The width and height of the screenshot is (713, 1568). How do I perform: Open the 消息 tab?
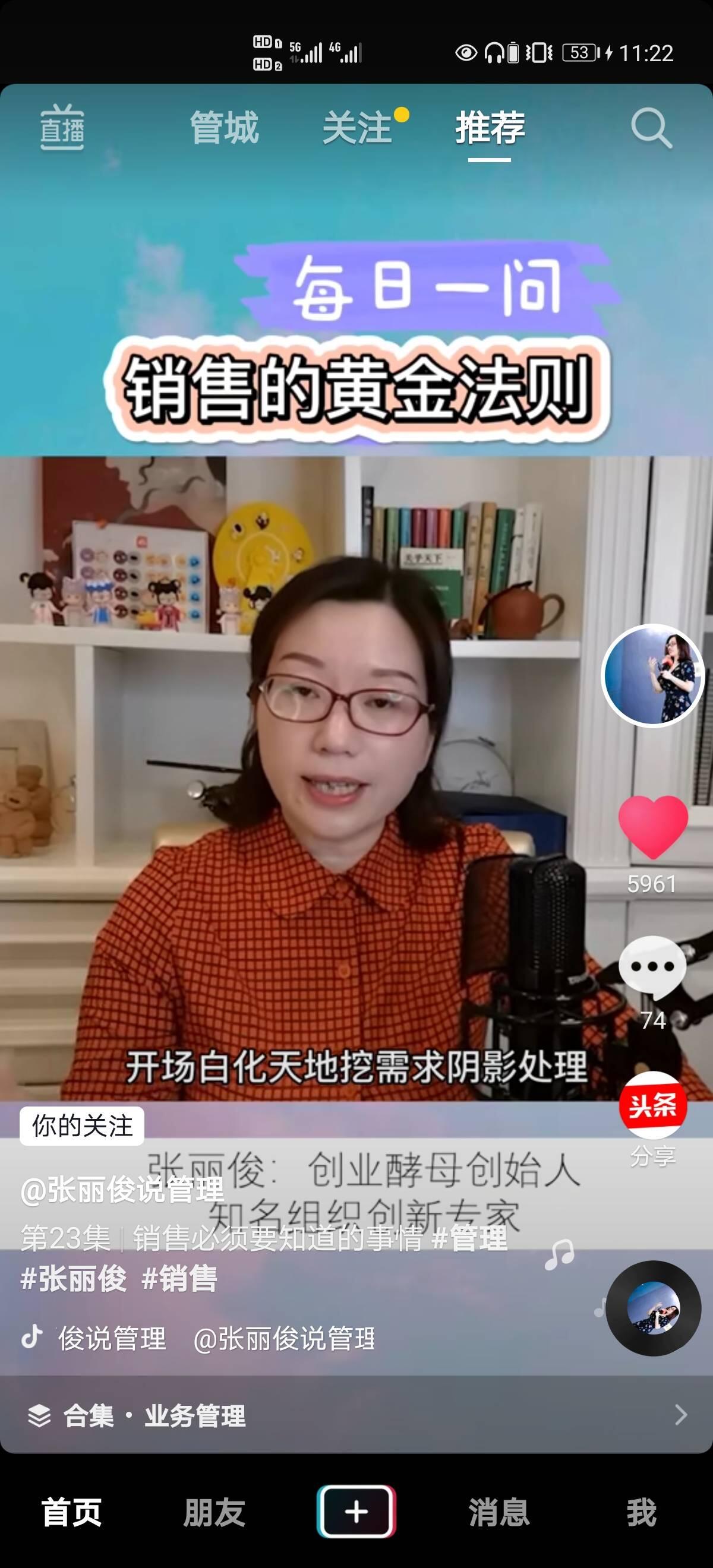coord(499,1512)
